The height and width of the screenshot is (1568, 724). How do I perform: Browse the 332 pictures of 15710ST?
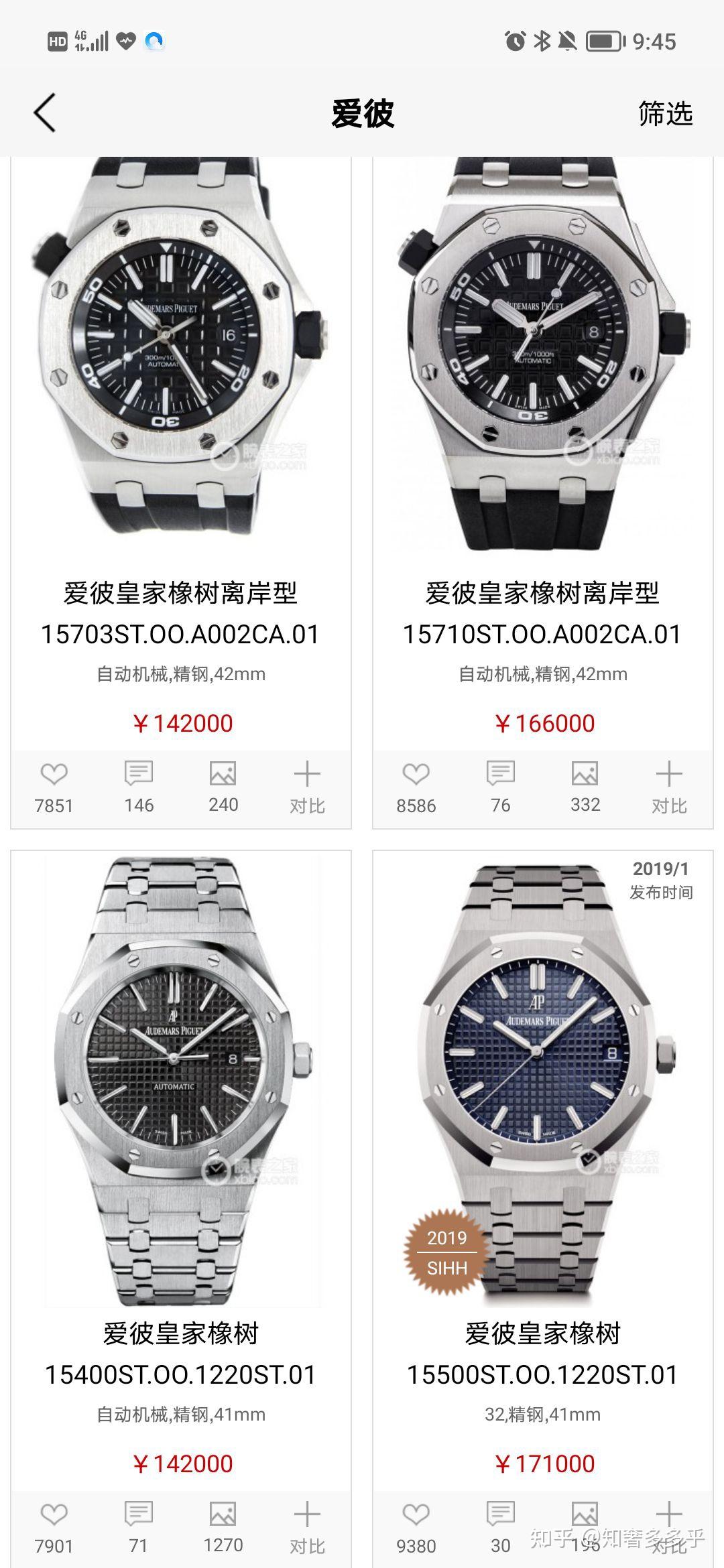(585, 787)
